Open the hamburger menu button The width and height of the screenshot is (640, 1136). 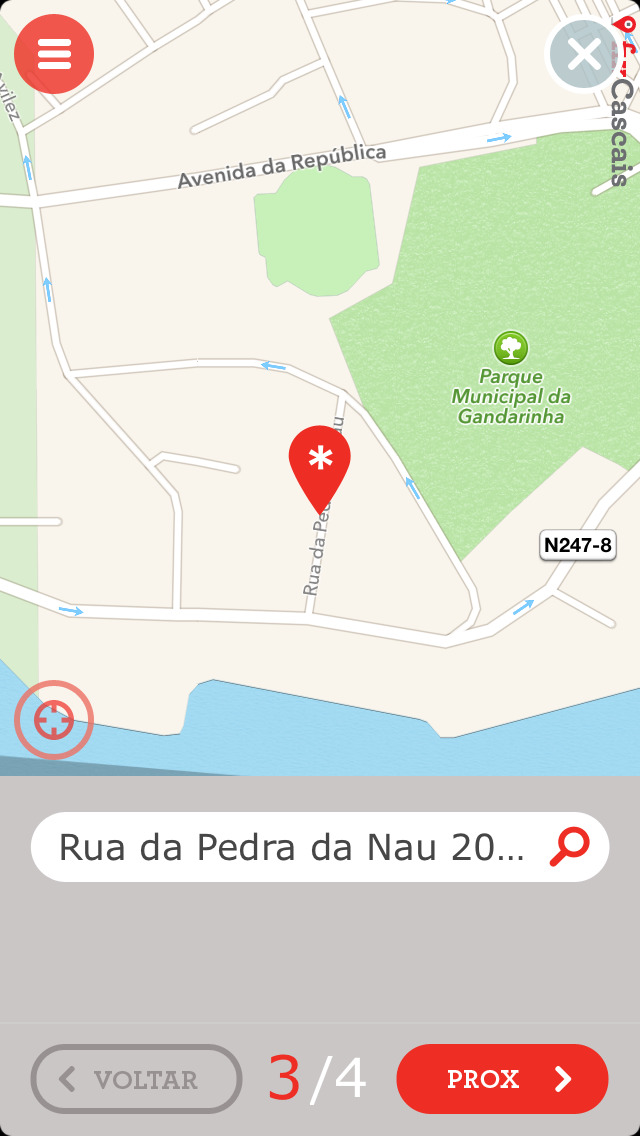pyautogui.click(x=54, y=54)
